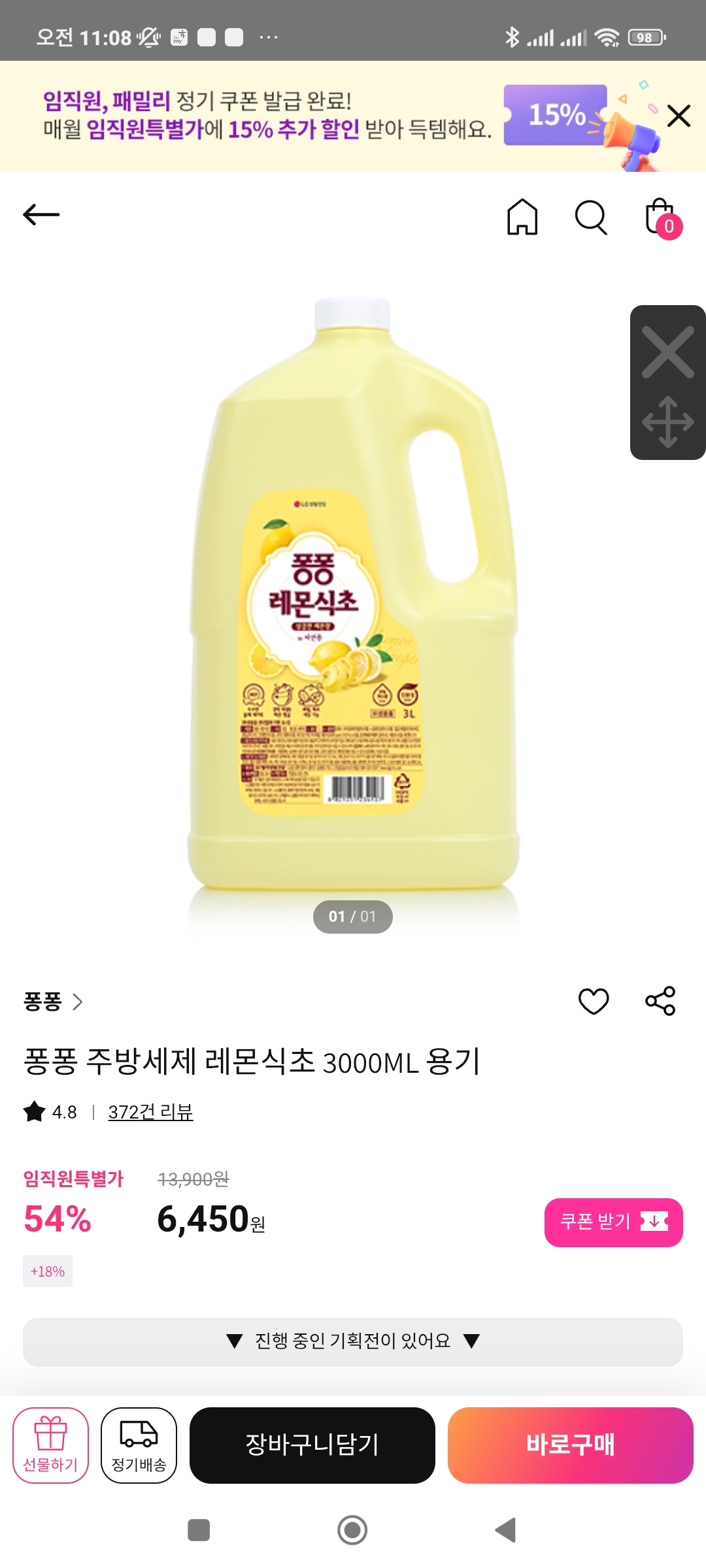This screenshot has width=706, height=1568.
Task: Open the shopping bag cart
Action: coord(662,218)
